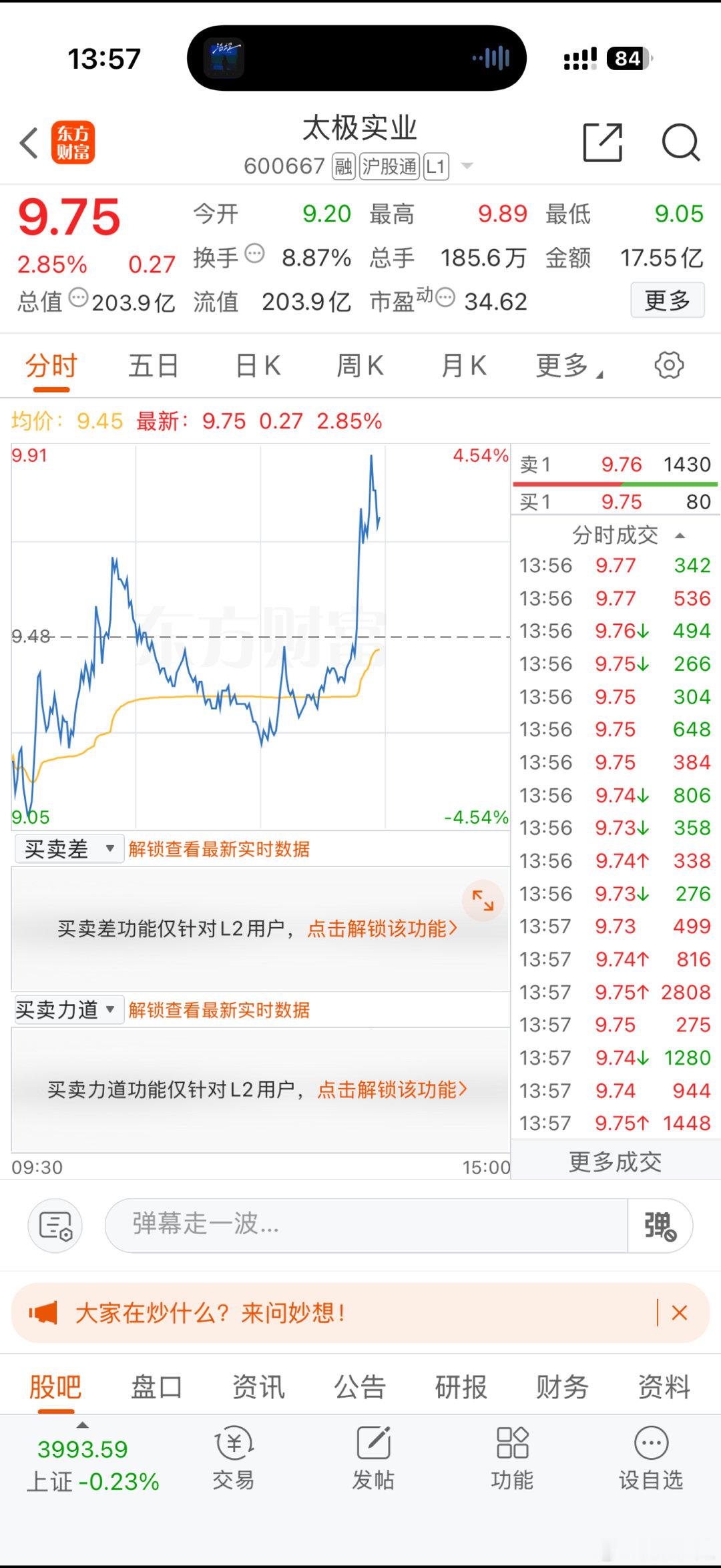The height and width of the screenshot is (1568, 721).
Task: Open chart settings via the gear icon
Action: pos(668,365)
